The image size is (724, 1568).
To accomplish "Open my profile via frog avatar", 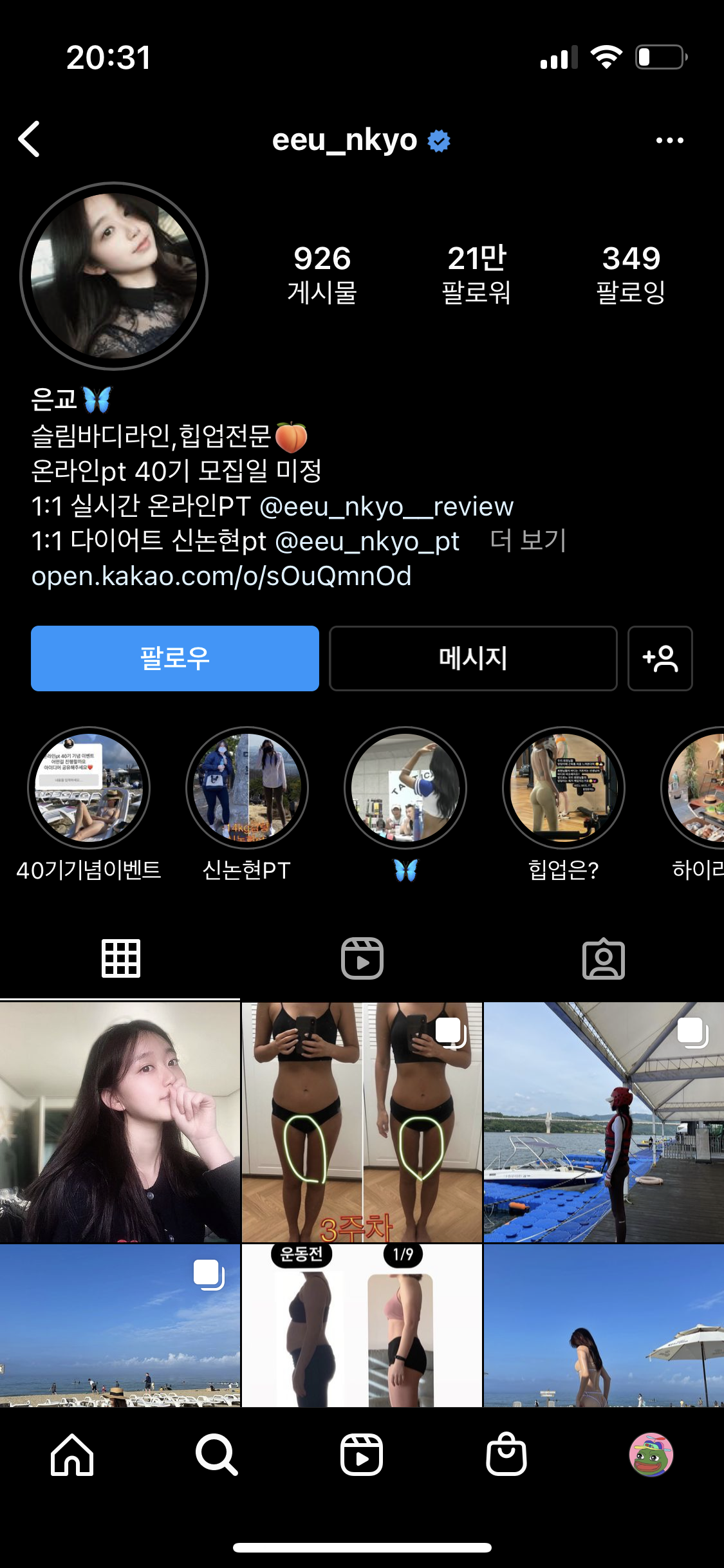I will 651,1455.
